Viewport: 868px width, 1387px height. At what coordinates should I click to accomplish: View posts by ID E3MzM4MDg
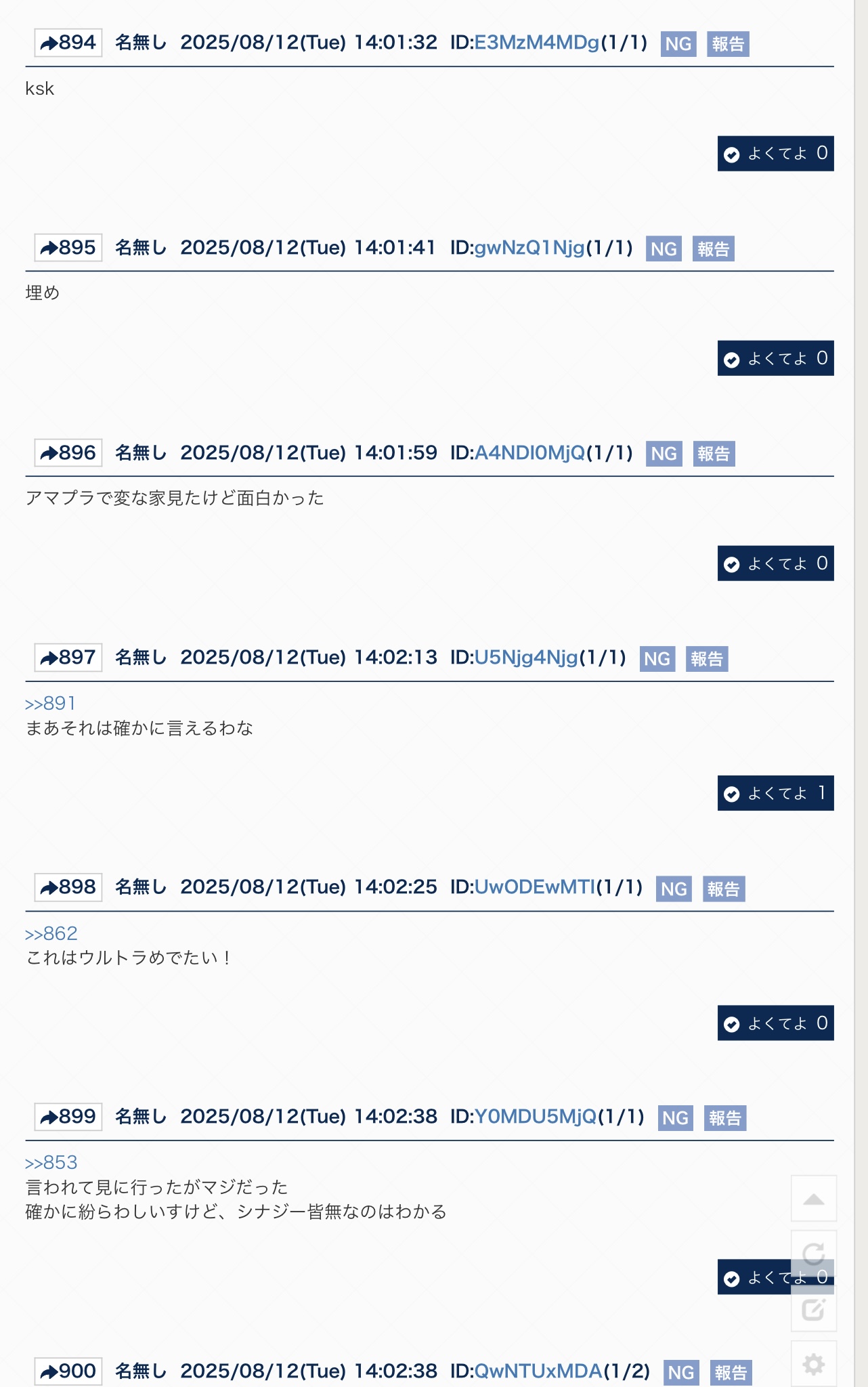(x=536, y=43)
